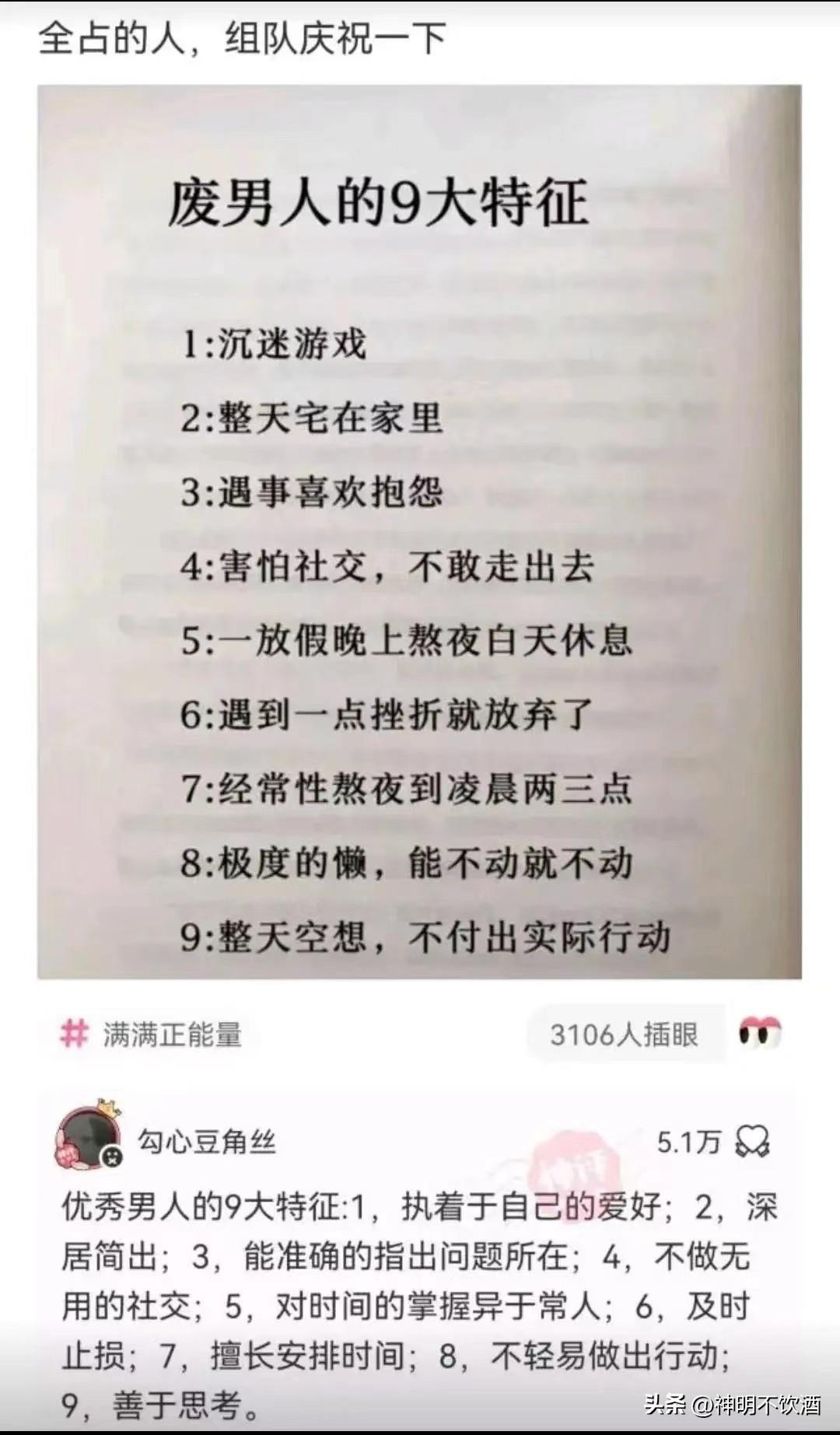Tap the 3106人插眼 button
The width and height of the screenshot is (840, 1435).
pyautogui.click(x=625, y=1034)
